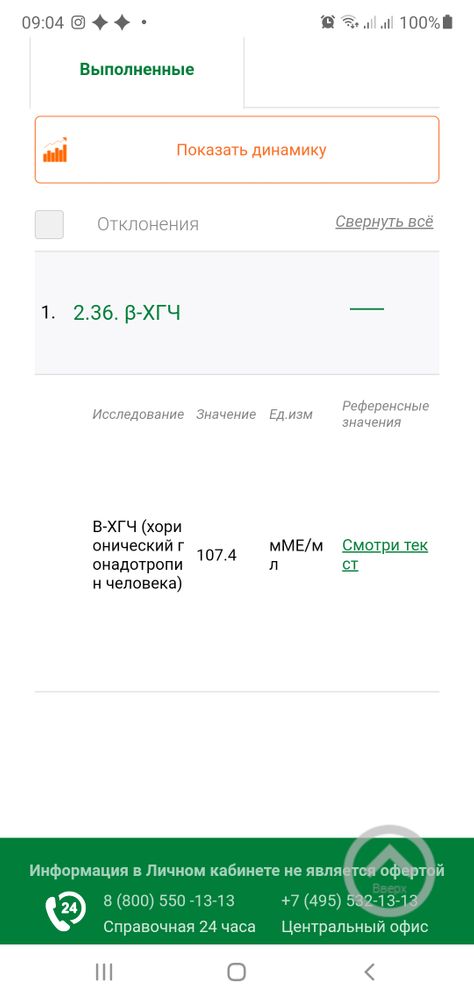
Task: Open recent apps from navigation bar
Action: (104, 971)
